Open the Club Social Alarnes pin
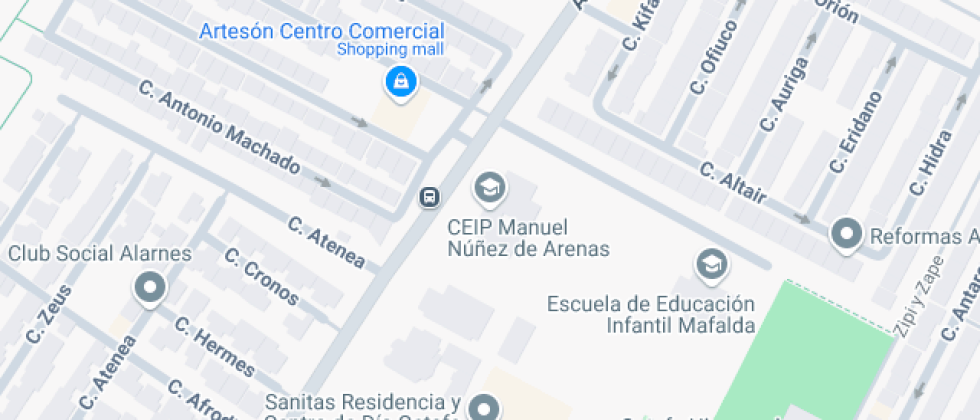The height and width of the screenshot is (420, 980). [x=151, y=289]
